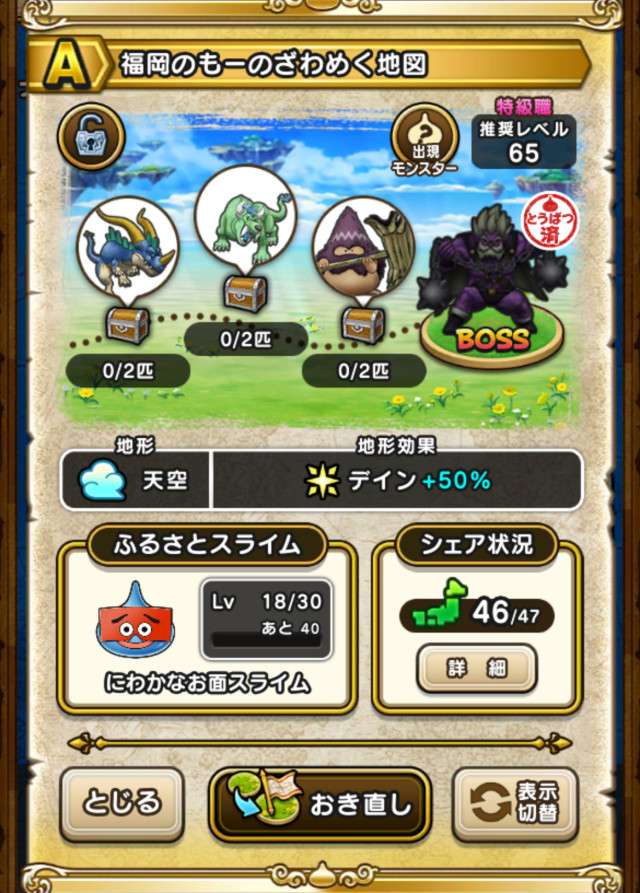Open 詳細 under シェア状況
640x893 pixels.
coord(477,668)
